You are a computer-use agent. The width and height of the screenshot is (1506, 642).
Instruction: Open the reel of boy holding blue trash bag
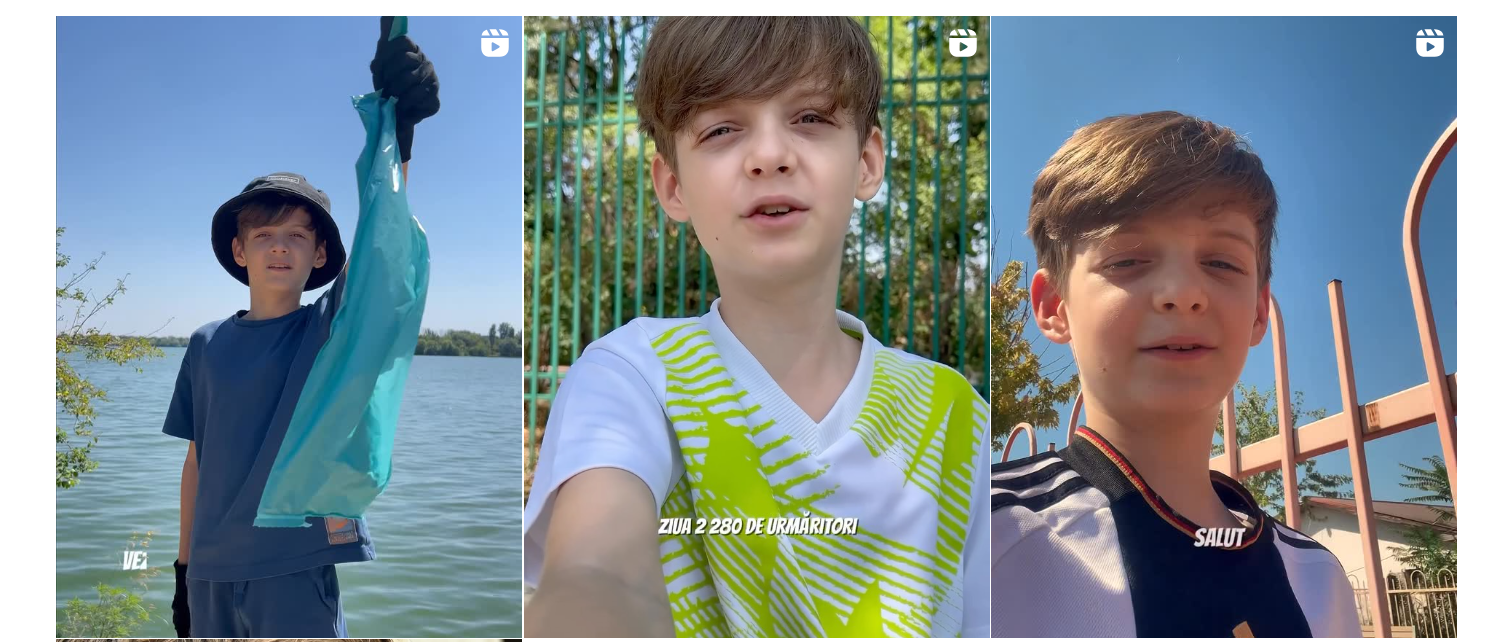pyautogui.click(x=289, y=327)
